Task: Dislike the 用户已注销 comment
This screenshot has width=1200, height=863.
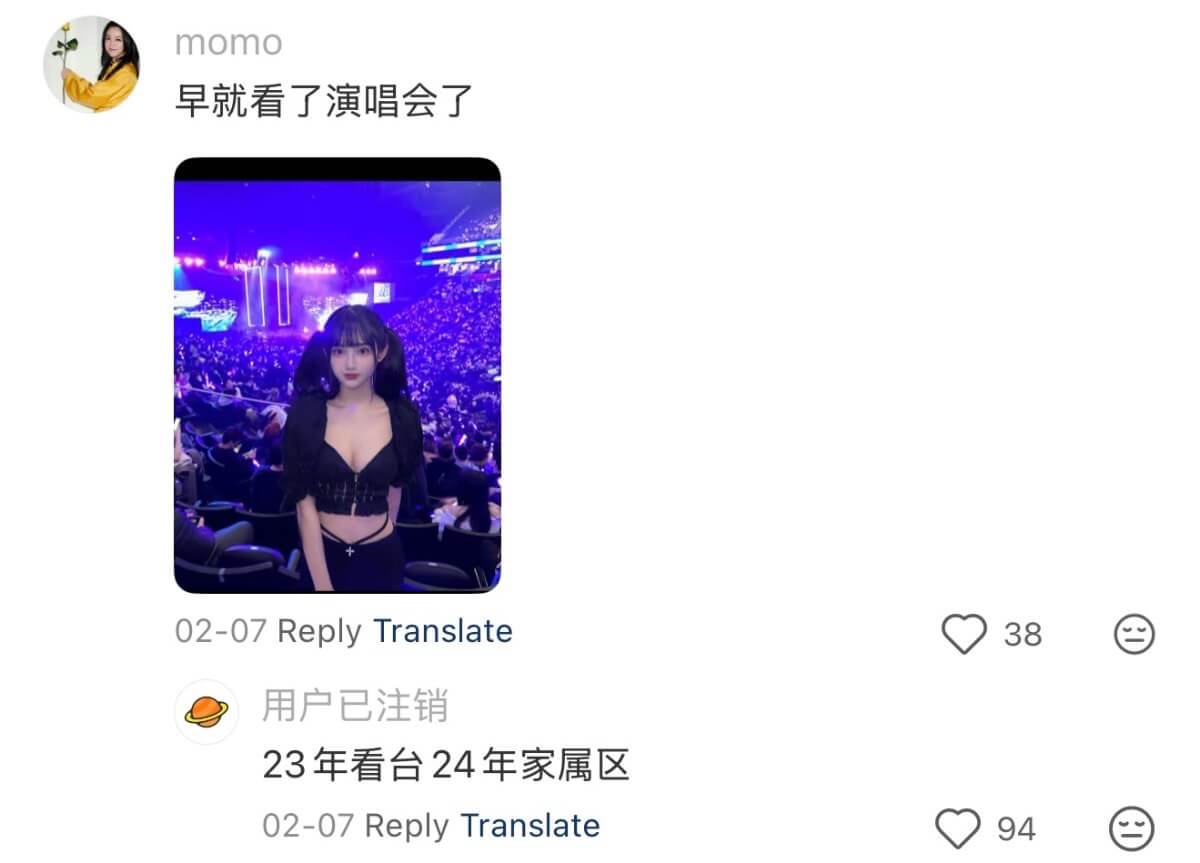Action: pos(1132,828)
